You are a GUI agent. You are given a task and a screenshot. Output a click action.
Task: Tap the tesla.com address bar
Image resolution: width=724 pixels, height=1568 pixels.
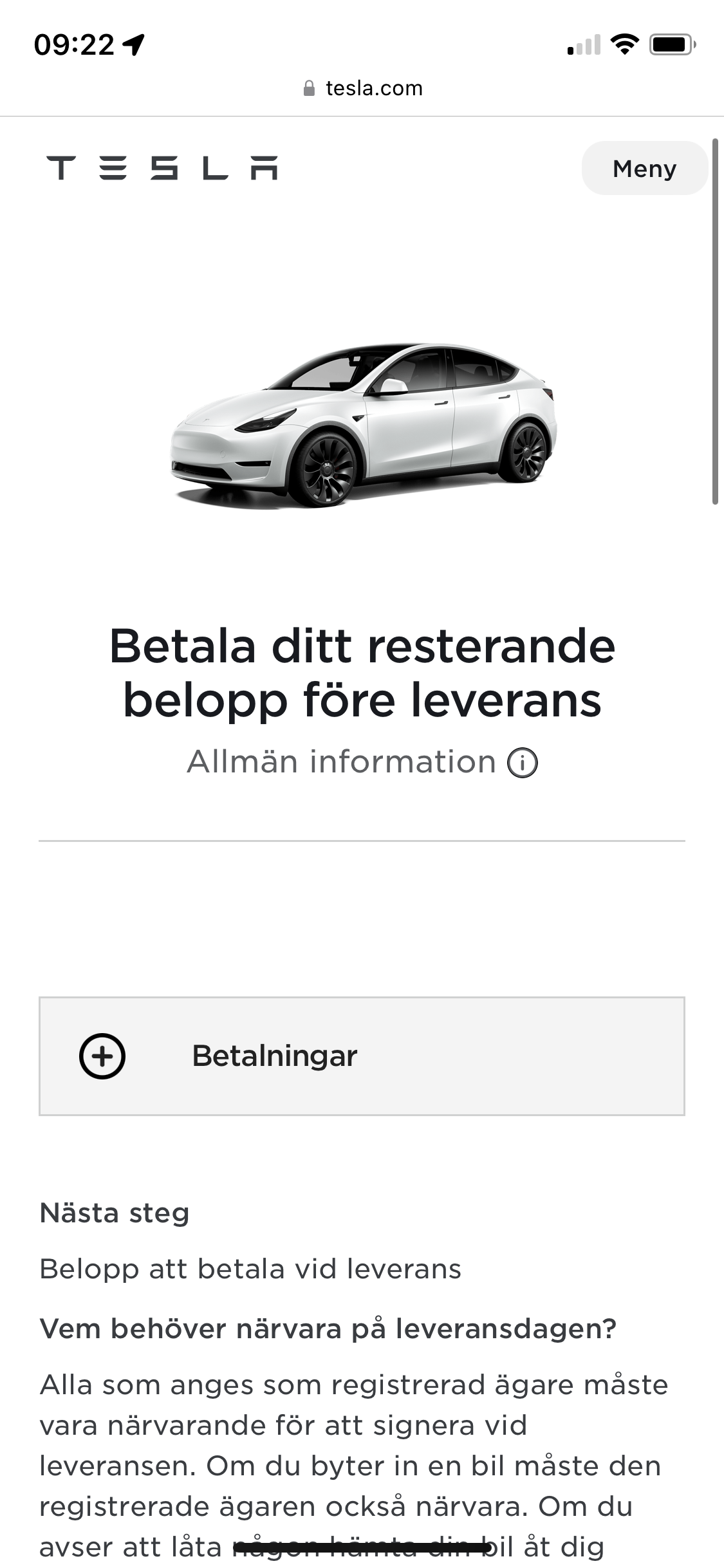pos(362,88)
